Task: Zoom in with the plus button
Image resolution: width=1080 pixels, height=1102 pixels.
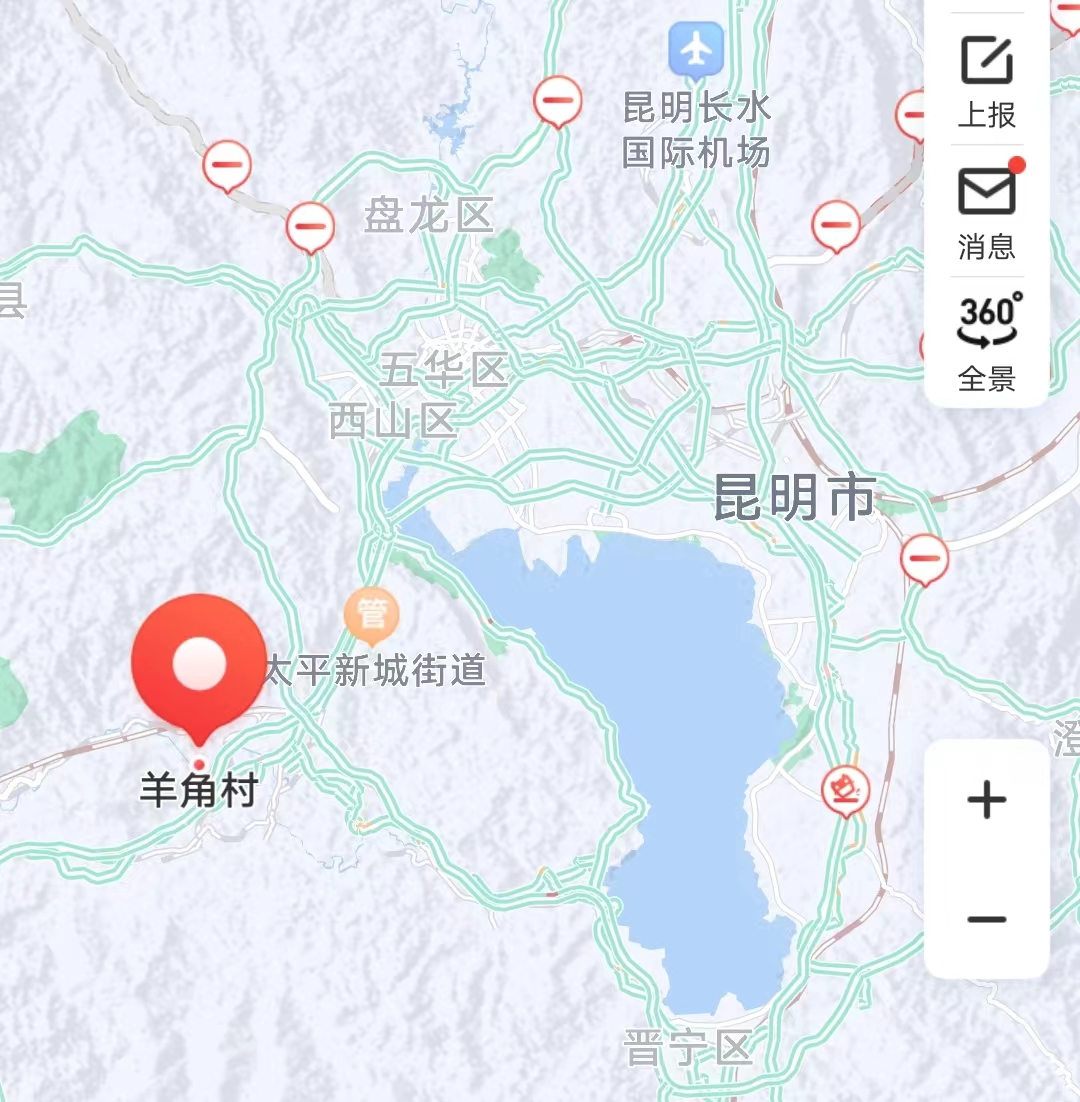Action: point(987,800)
